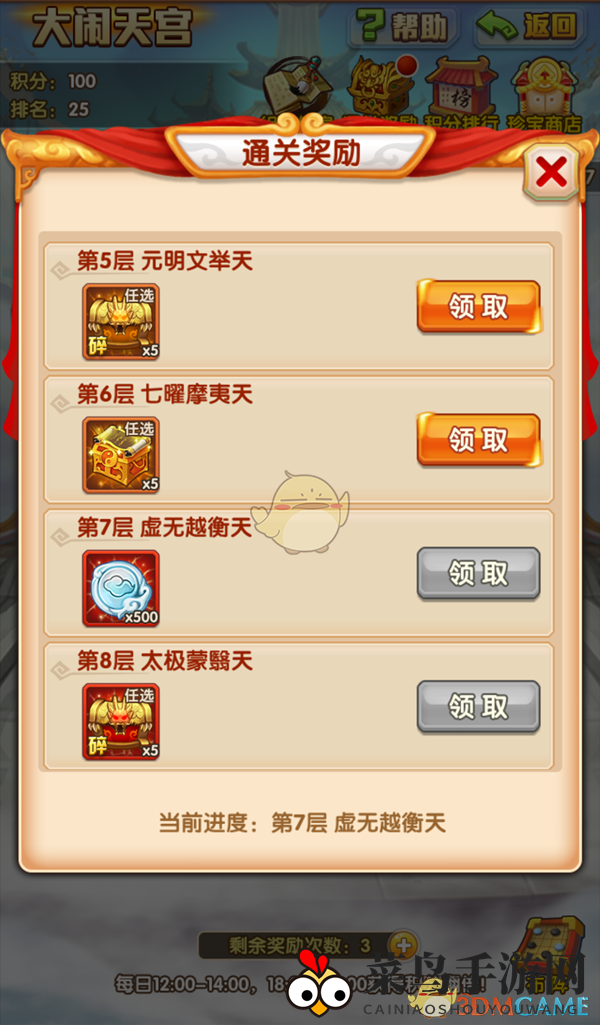
Task: Claim the 第5层 元明文举天 reward
Action: click(478, 307)
